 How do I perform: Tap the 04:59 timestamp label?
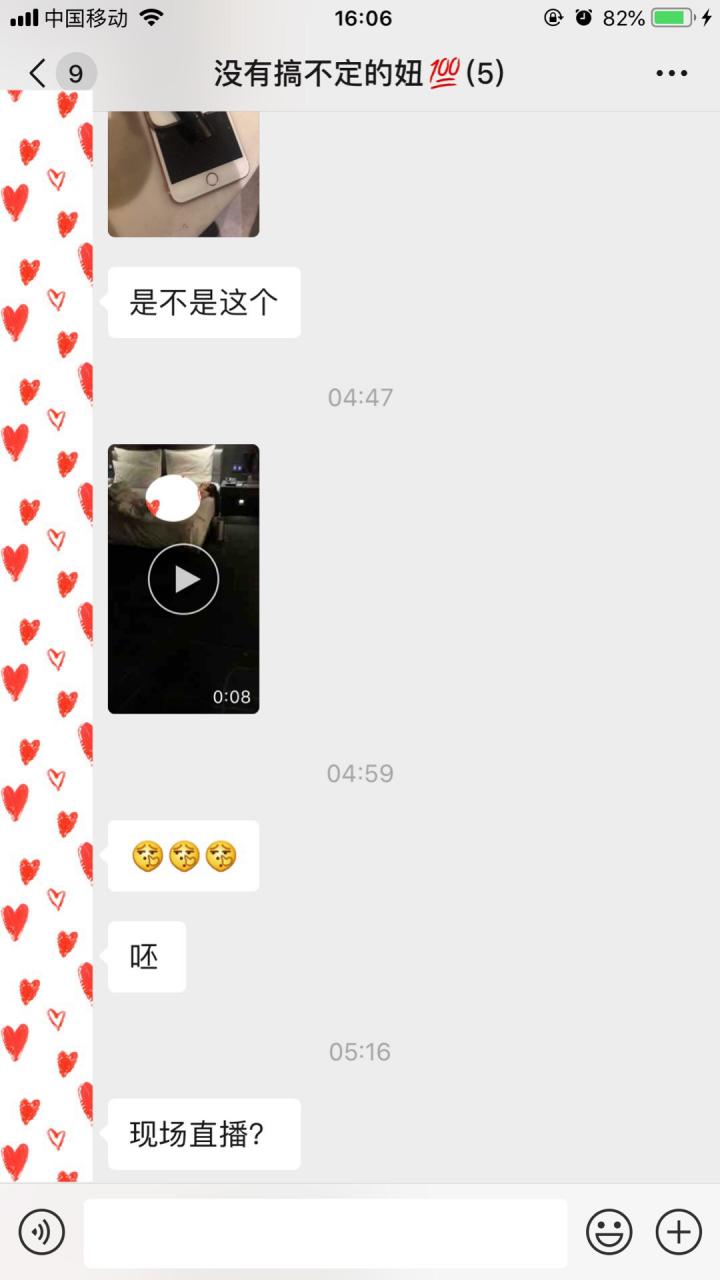tap(360, 772)
